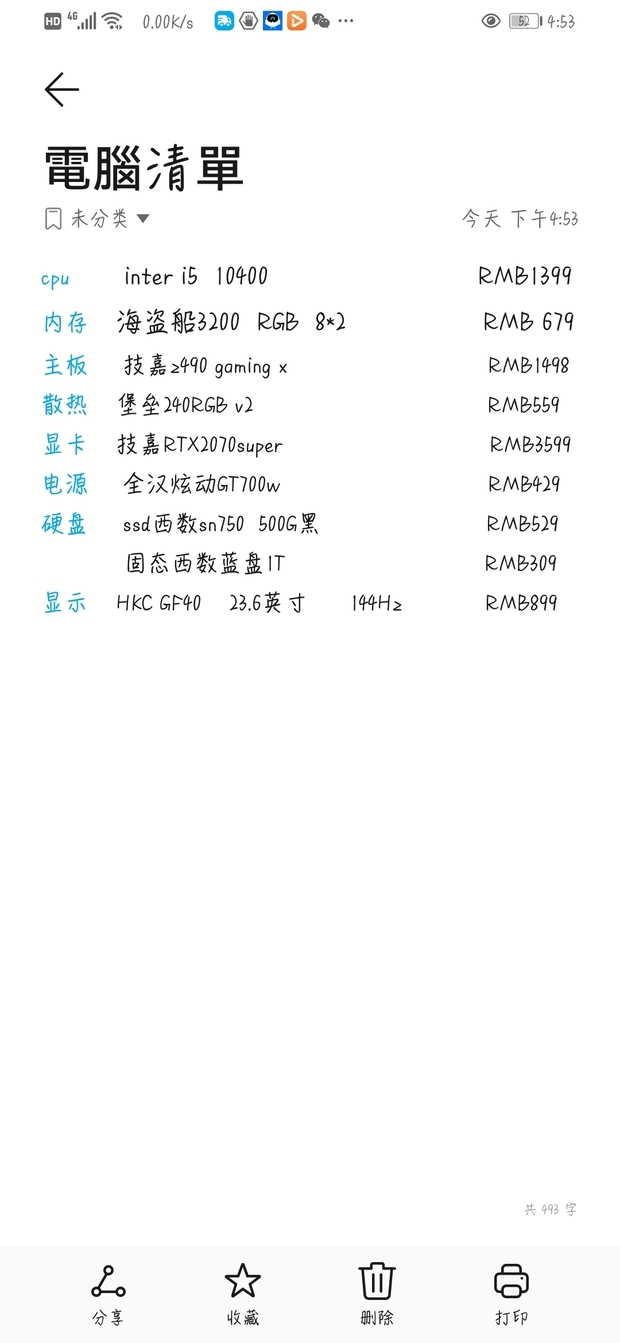Share this note via 分享
This screenshot has height=1343, width=620.
coord(108,1294)
